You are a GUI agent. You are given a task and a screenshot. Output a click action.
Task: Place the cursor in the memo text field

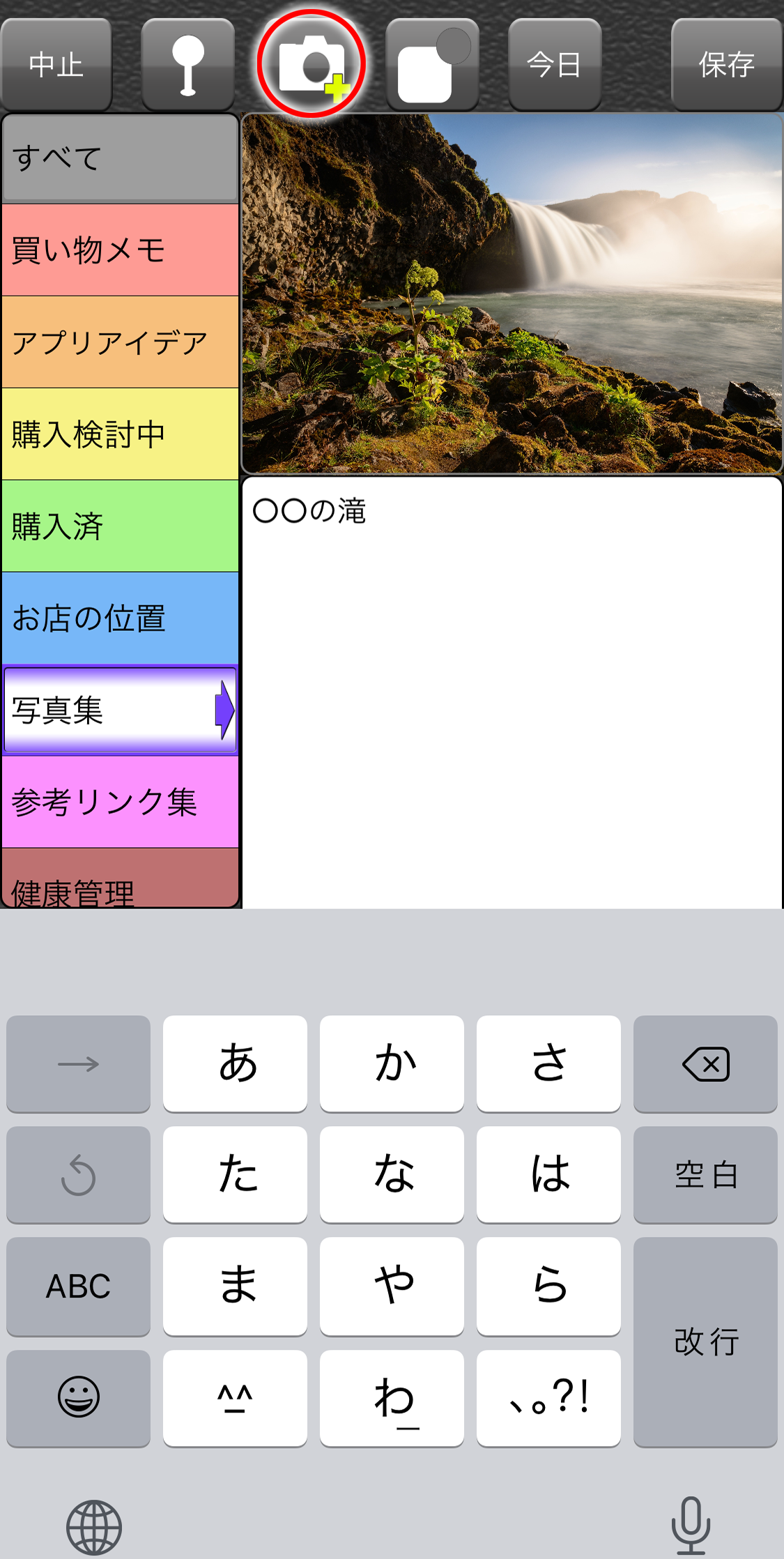[x=512, y=690]
